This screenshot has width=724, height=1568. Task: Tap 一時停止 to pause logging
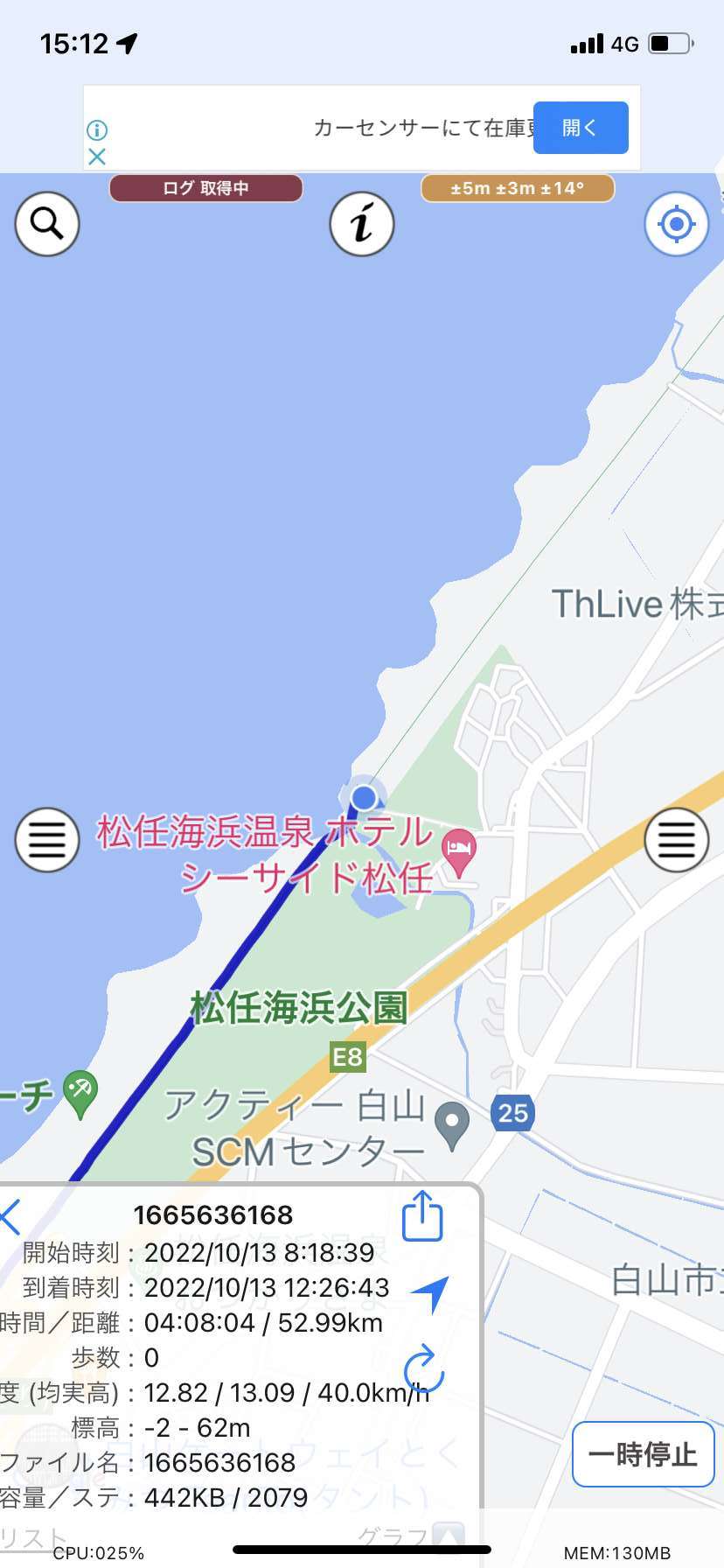[x=643, y=1454]
